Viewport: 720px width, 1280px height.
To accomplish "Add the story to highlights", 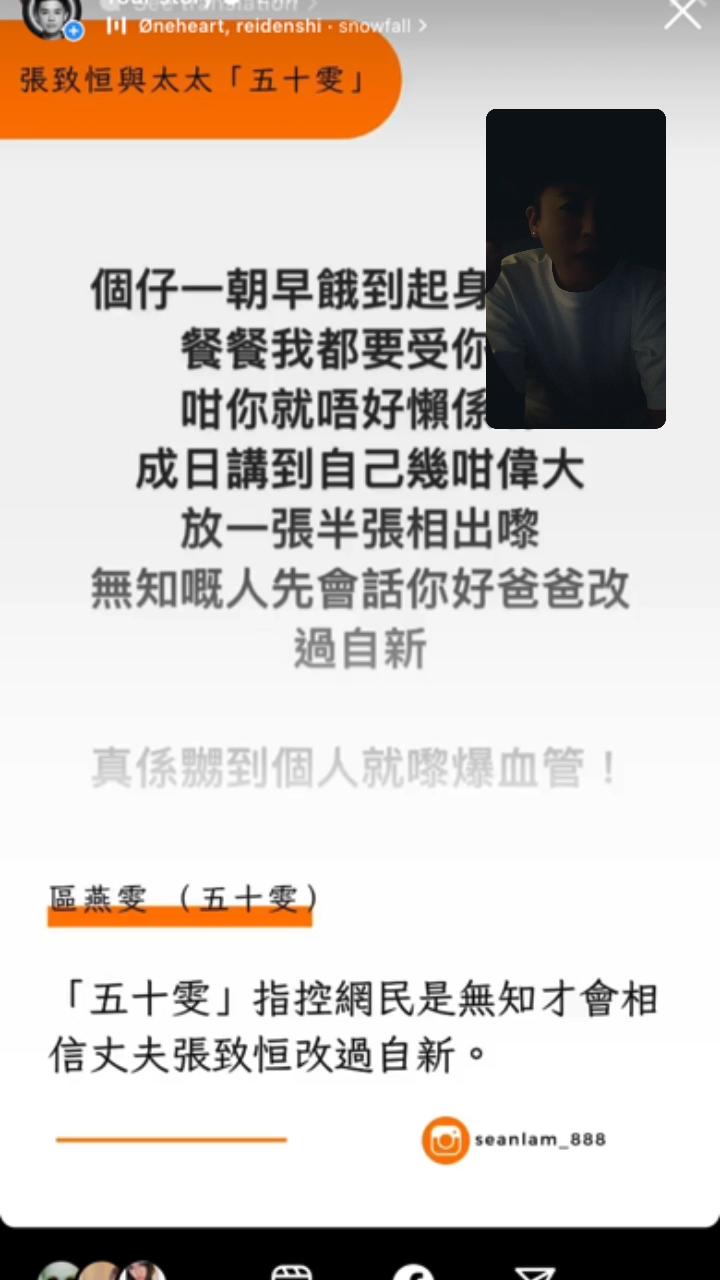I will pos(292,1270).
